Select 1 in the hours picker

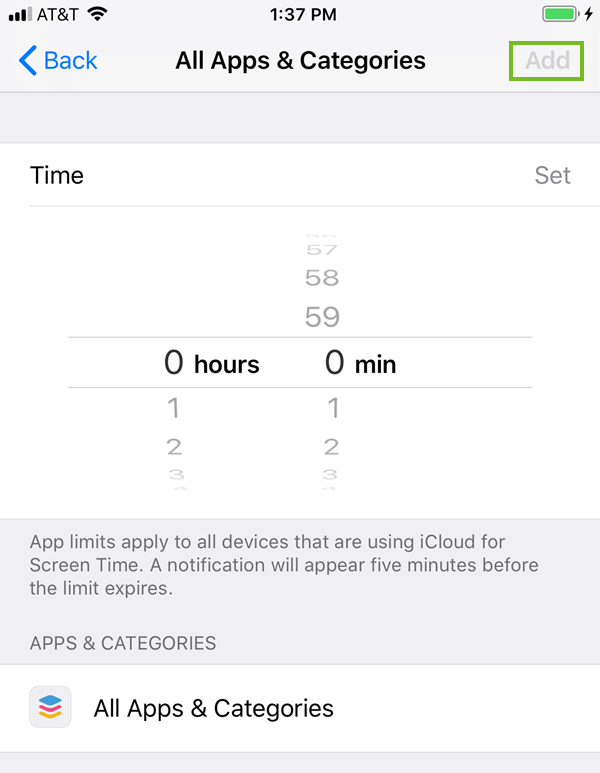174,407
